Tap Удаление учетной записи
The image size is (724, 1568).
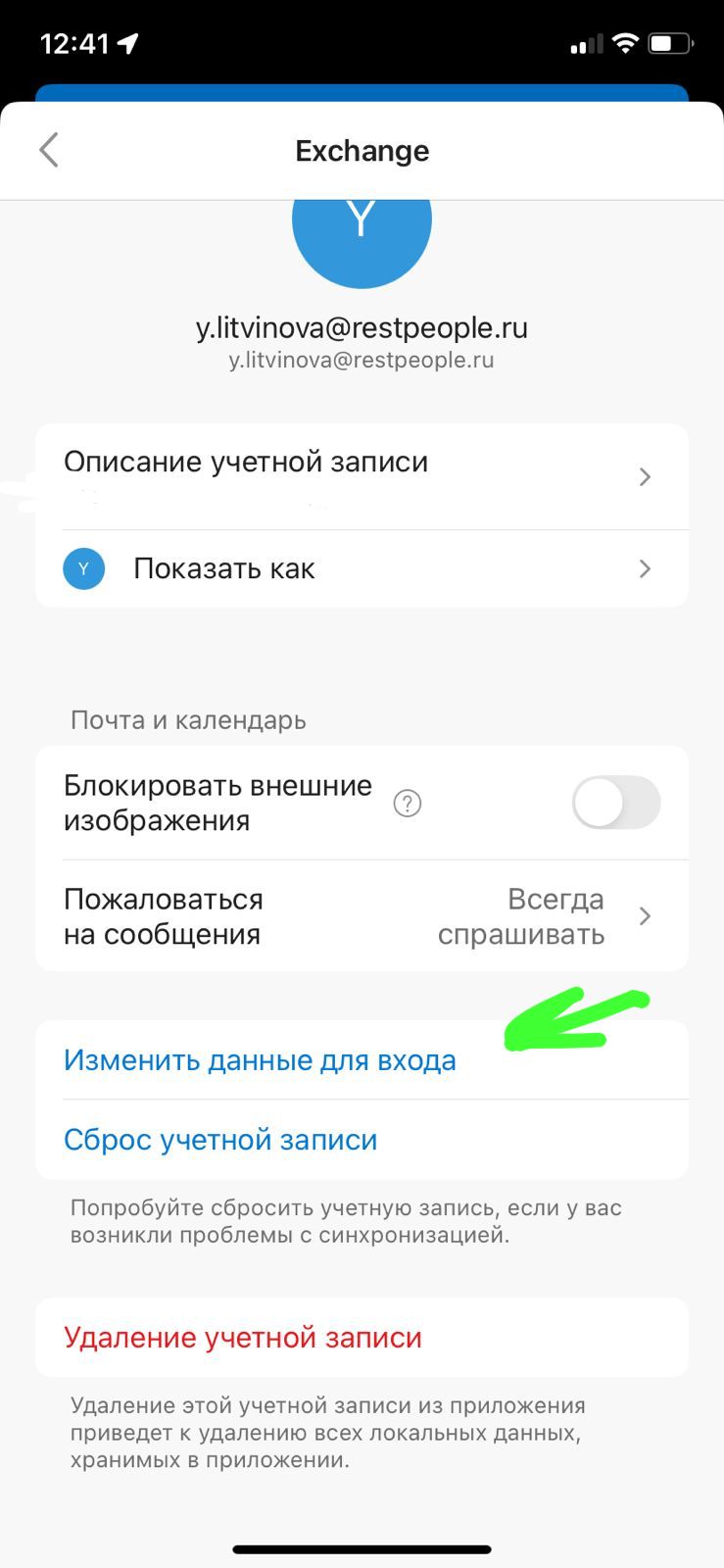[x=243, y=1338]
